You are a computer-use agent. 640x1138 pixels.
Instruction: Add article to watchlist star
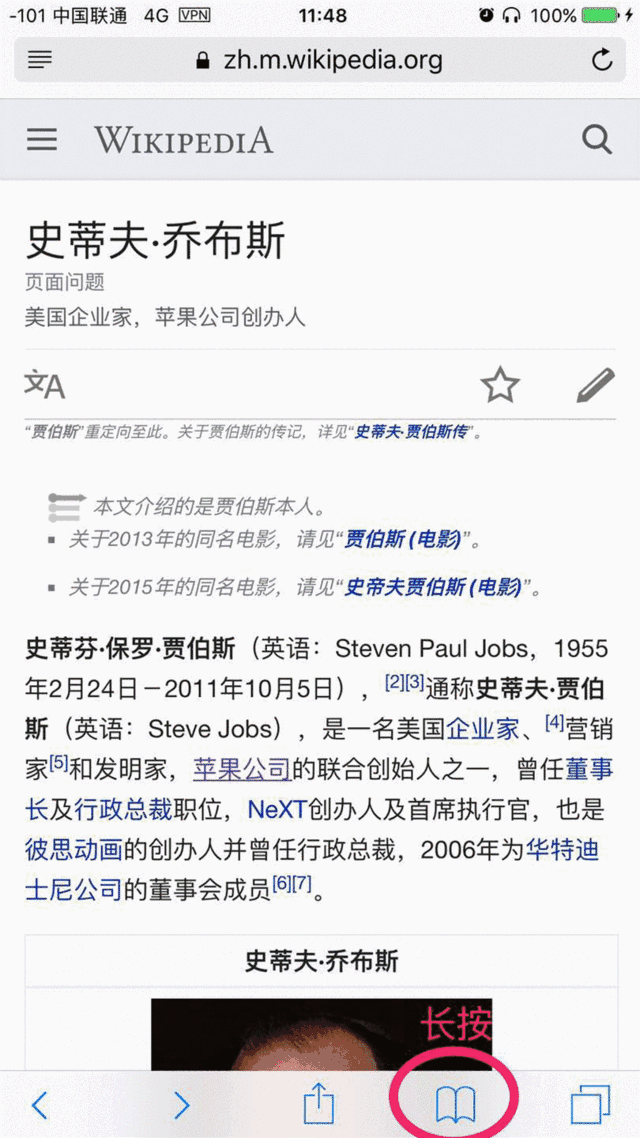click(500, 384)
